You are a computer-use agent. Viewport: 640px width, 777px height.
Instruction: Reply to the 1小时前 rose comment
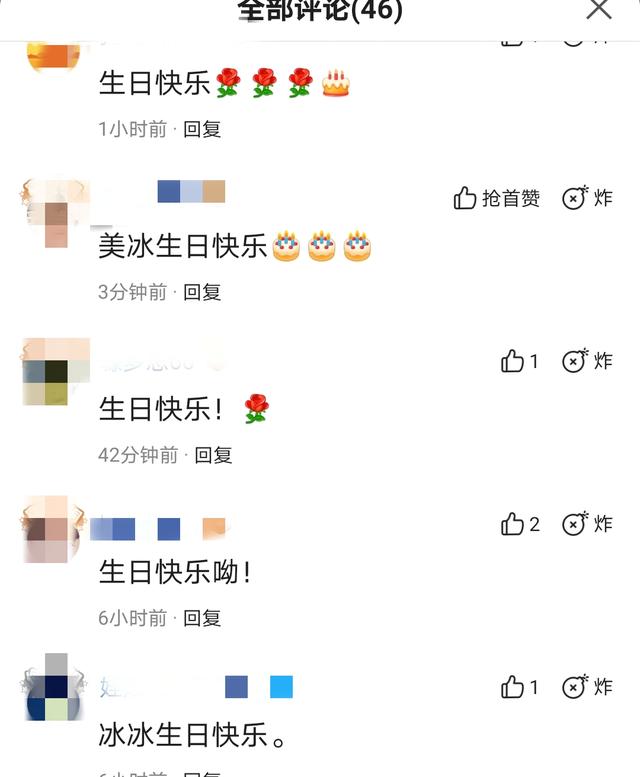tap(202, 129)
